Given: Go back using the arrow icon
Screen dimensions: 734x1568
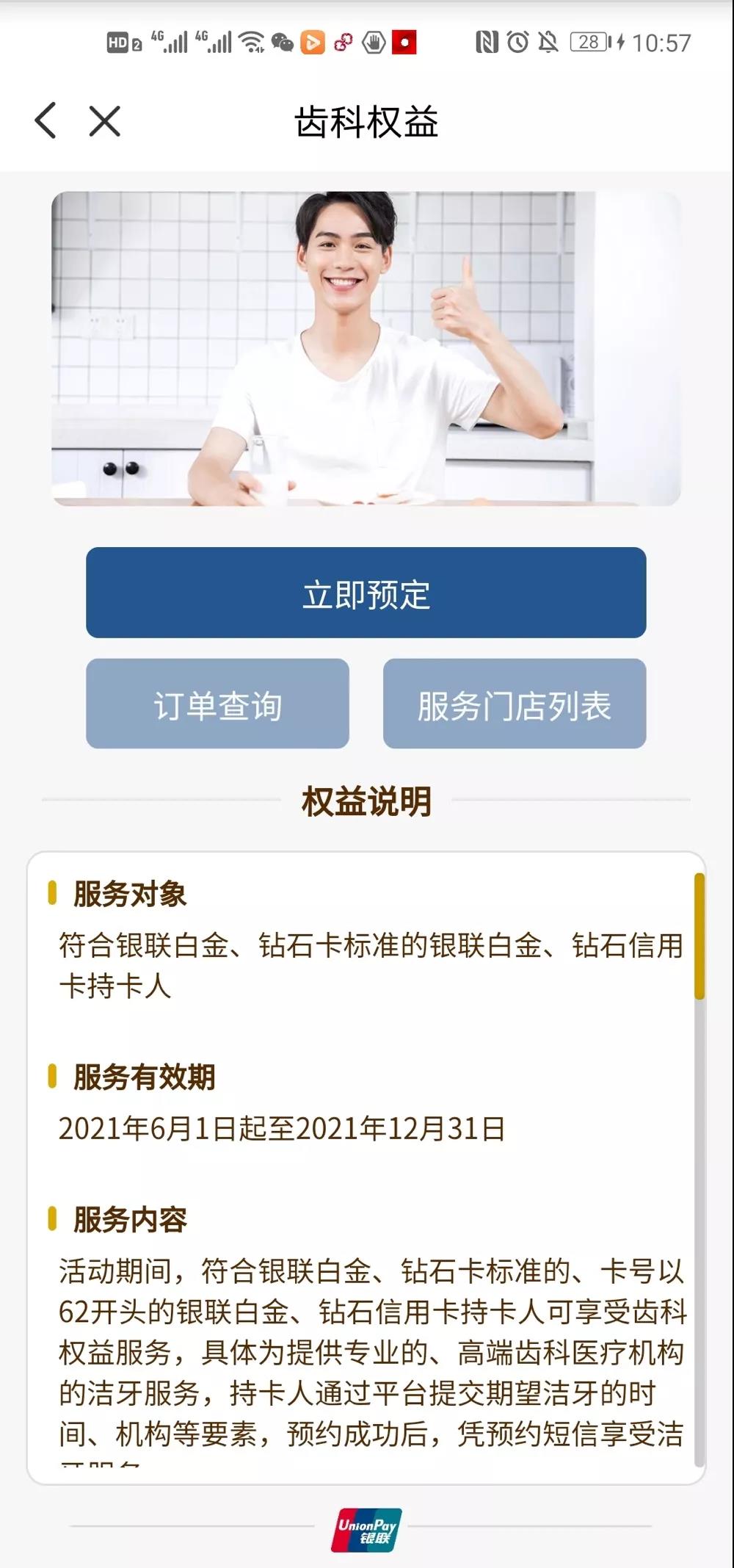Looking at the screenshot, I should click(46, 120).
